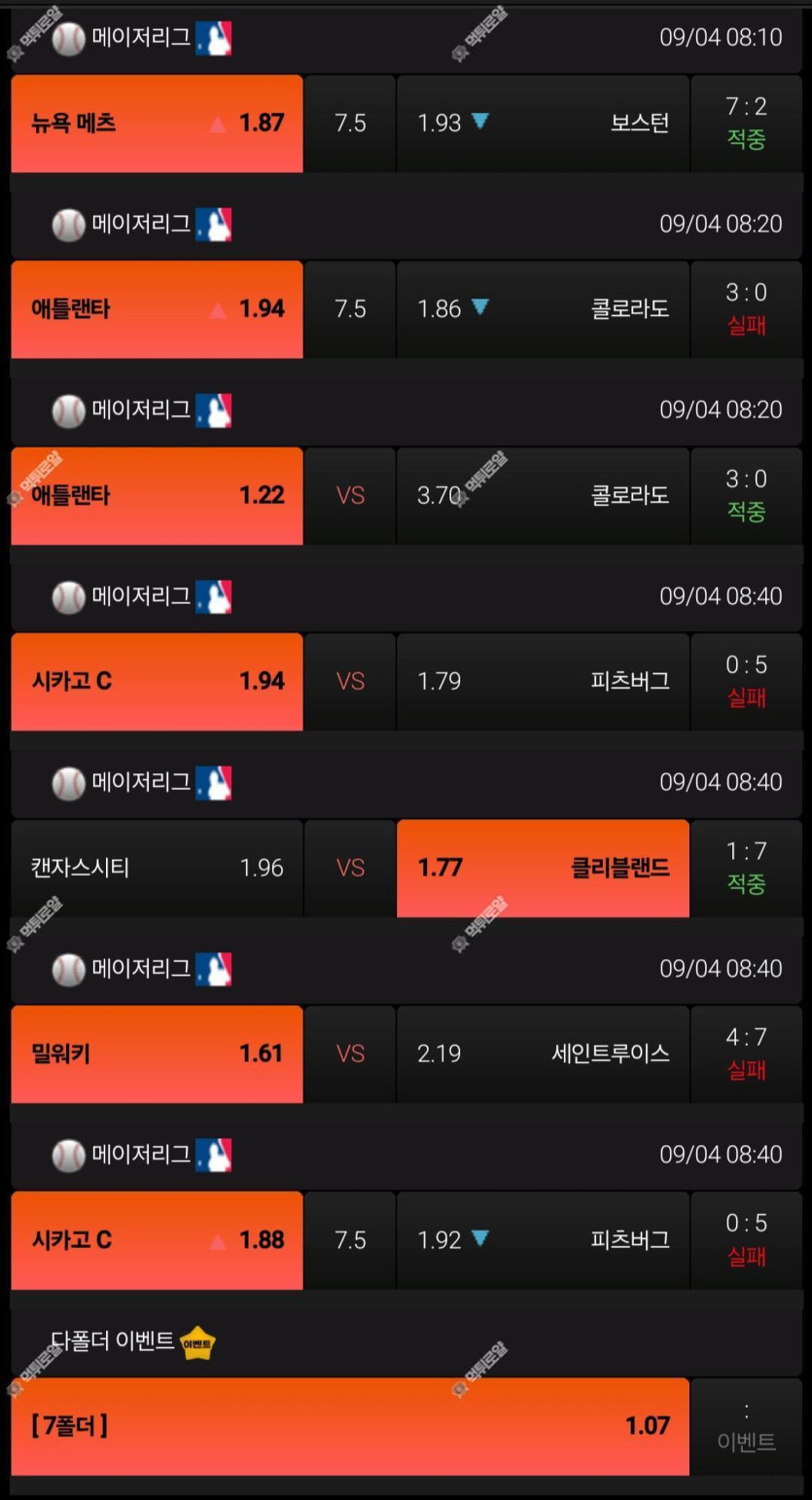Select Chicago C handicap odds 1.88
812x1500 pixels.
click(157, 1240)
